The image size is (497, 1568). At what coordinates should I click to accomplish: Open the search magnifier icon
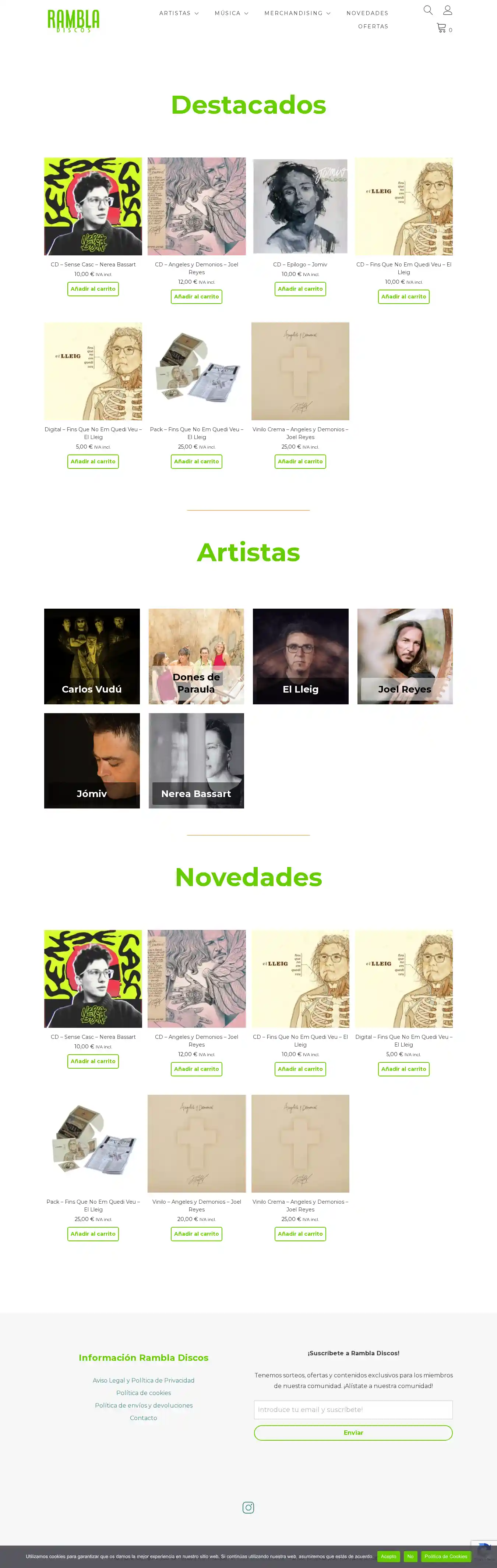point(427,10)
